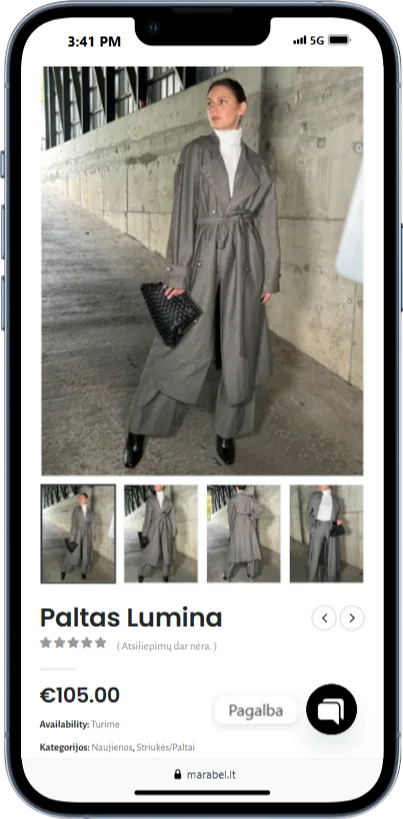Viewport: 403px width, 819px height.
Task: Select the first thumbnail with black clutch
Action: 78,534
